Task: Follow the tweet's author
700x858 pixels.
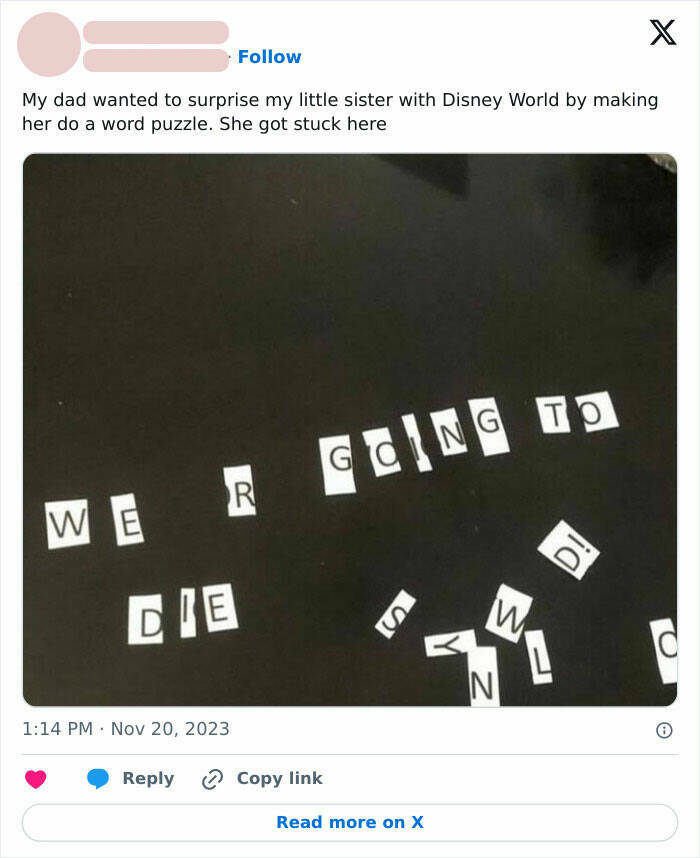Action: 269,57
